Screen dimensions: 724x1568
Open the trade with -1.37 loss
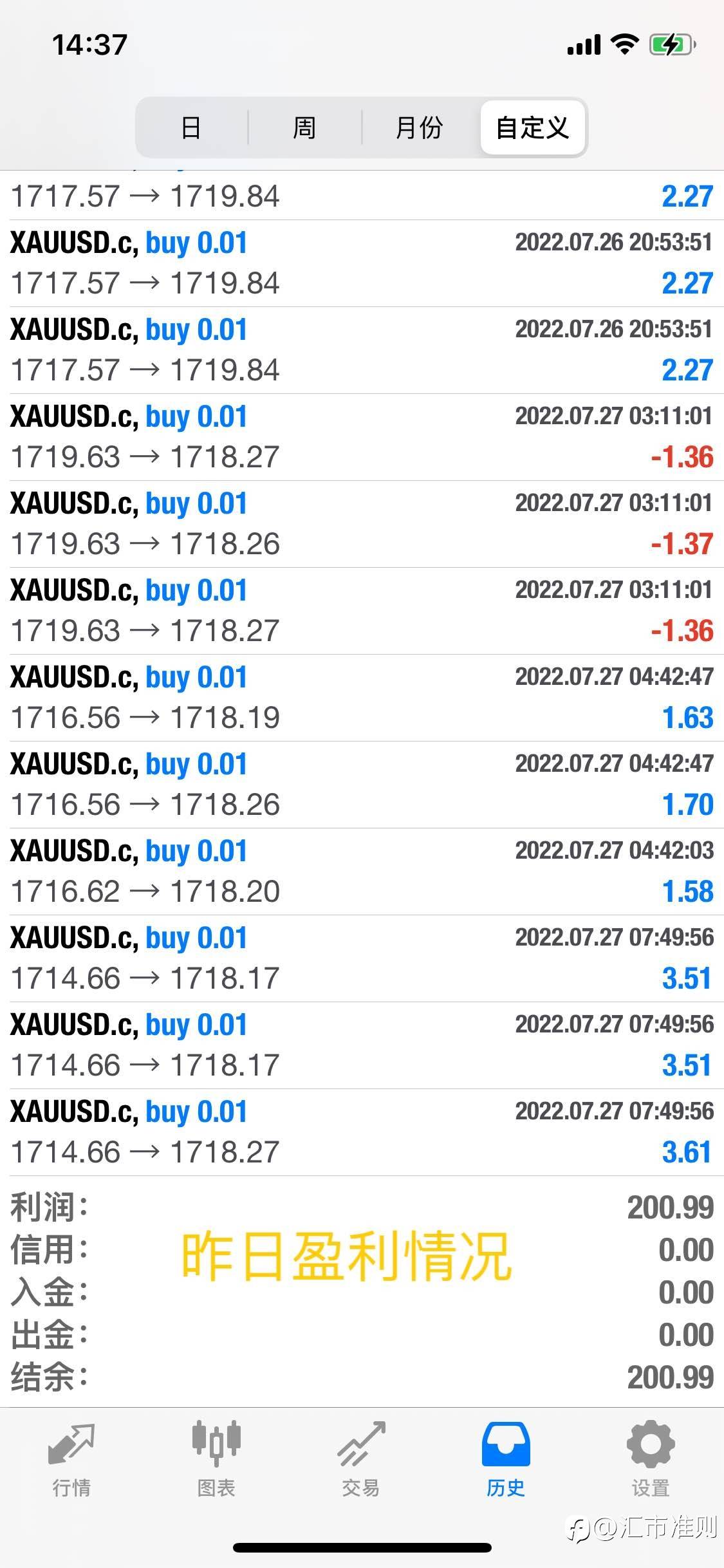point(362,524)
